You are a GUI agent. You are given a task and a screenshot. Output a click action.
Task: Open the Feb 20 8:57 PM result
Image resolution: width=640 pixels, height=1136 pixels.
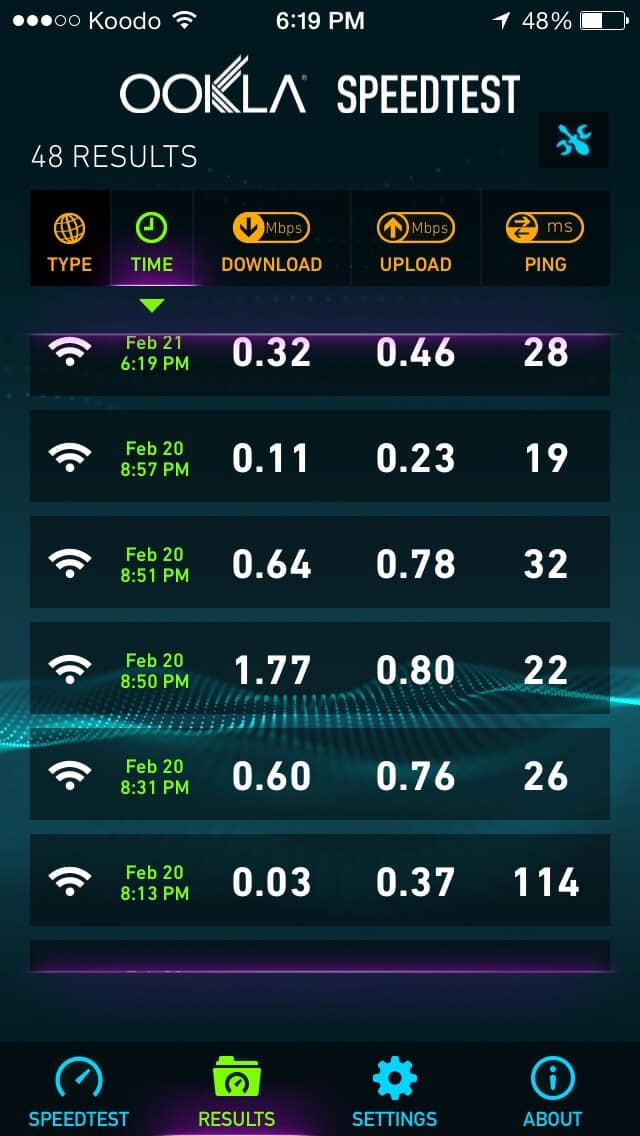coord(320,456)
